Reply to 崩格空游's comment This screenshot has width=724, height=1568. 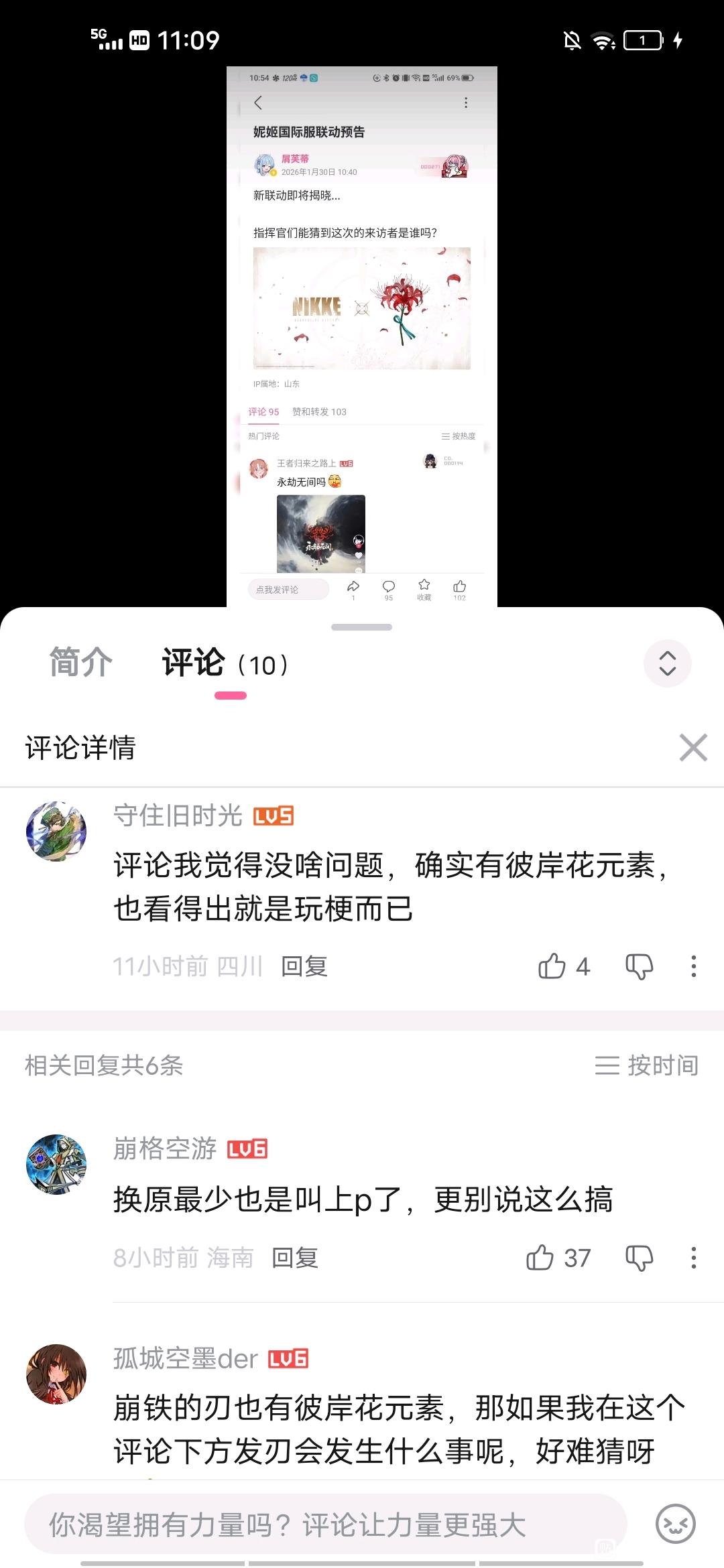[x=294, y=1258]
